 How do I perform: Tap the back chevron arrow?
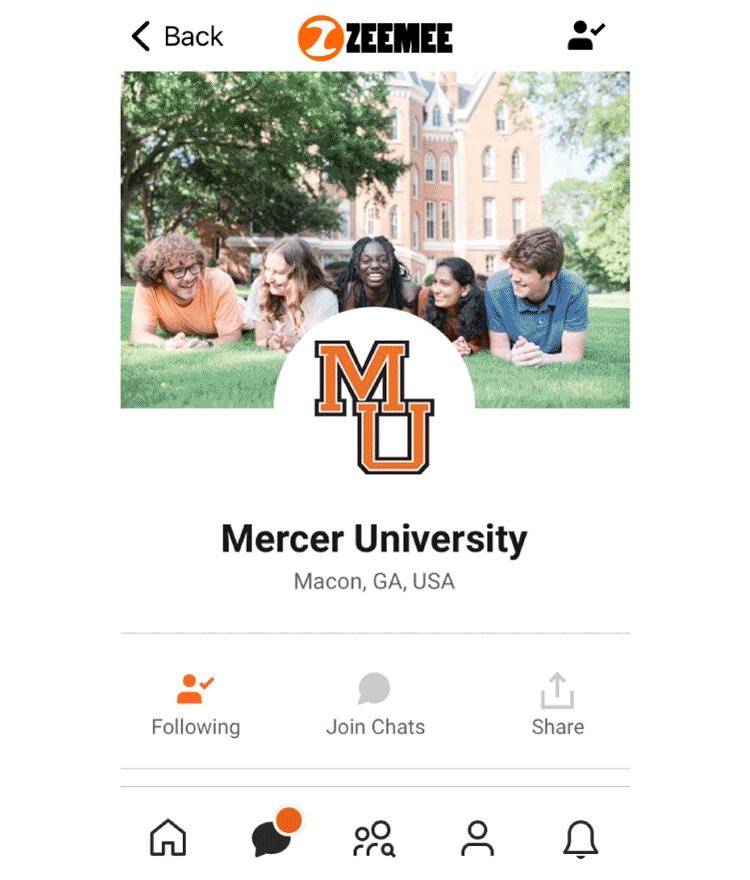pos(139,36)
